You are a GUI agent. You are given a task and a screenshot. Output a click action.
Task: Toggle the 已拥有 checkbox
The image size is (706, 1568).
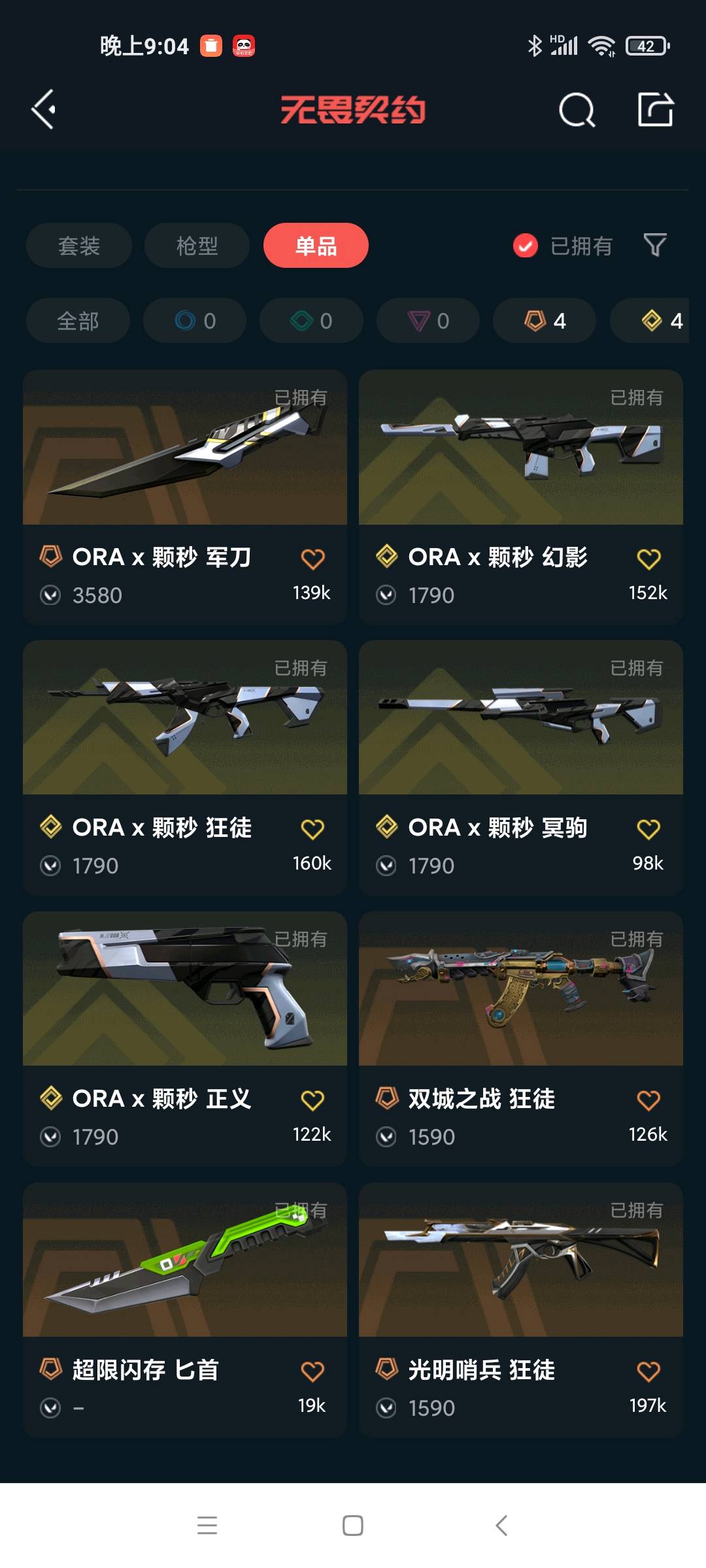(526, 246)
